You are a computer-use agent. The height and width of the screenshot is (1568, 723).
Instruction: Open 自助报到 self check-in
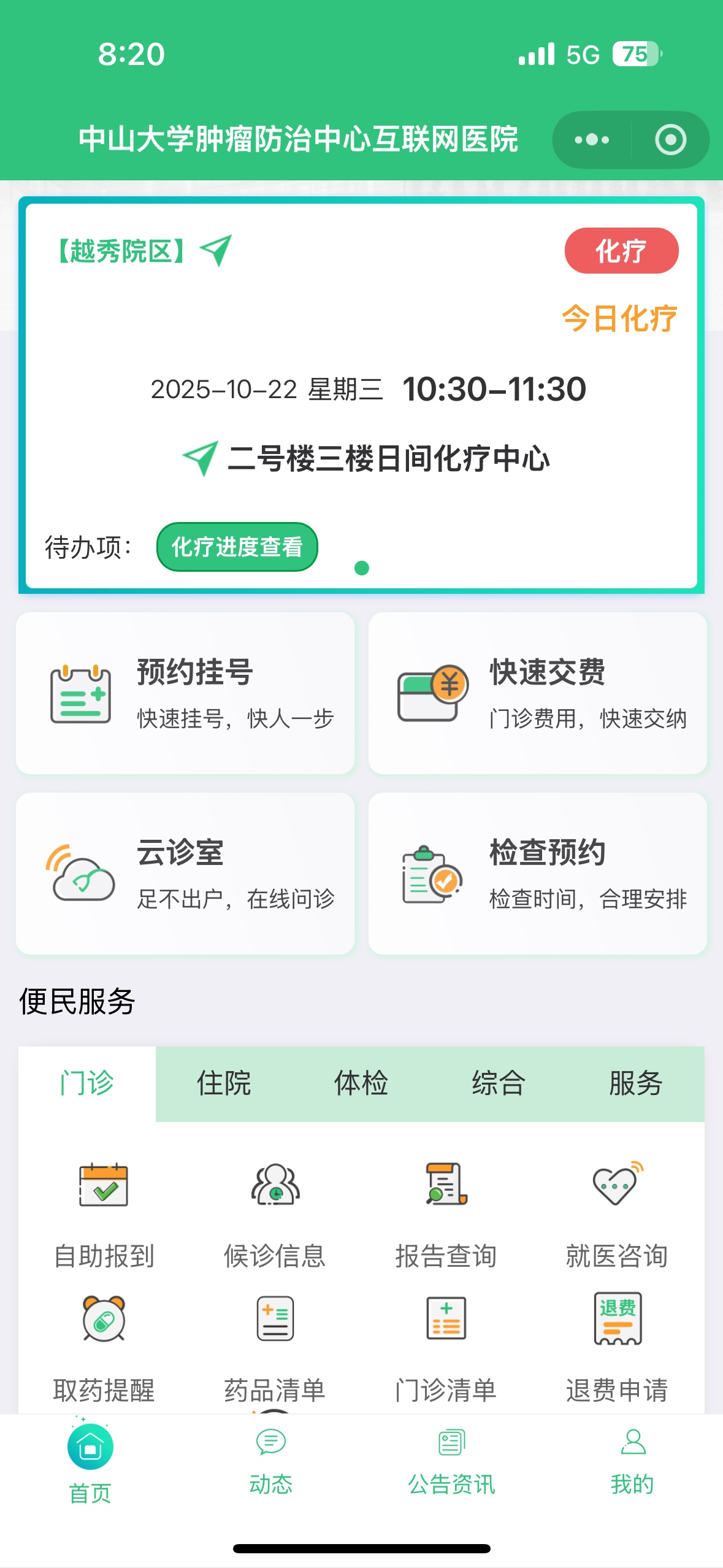[x=104, y=1212]
